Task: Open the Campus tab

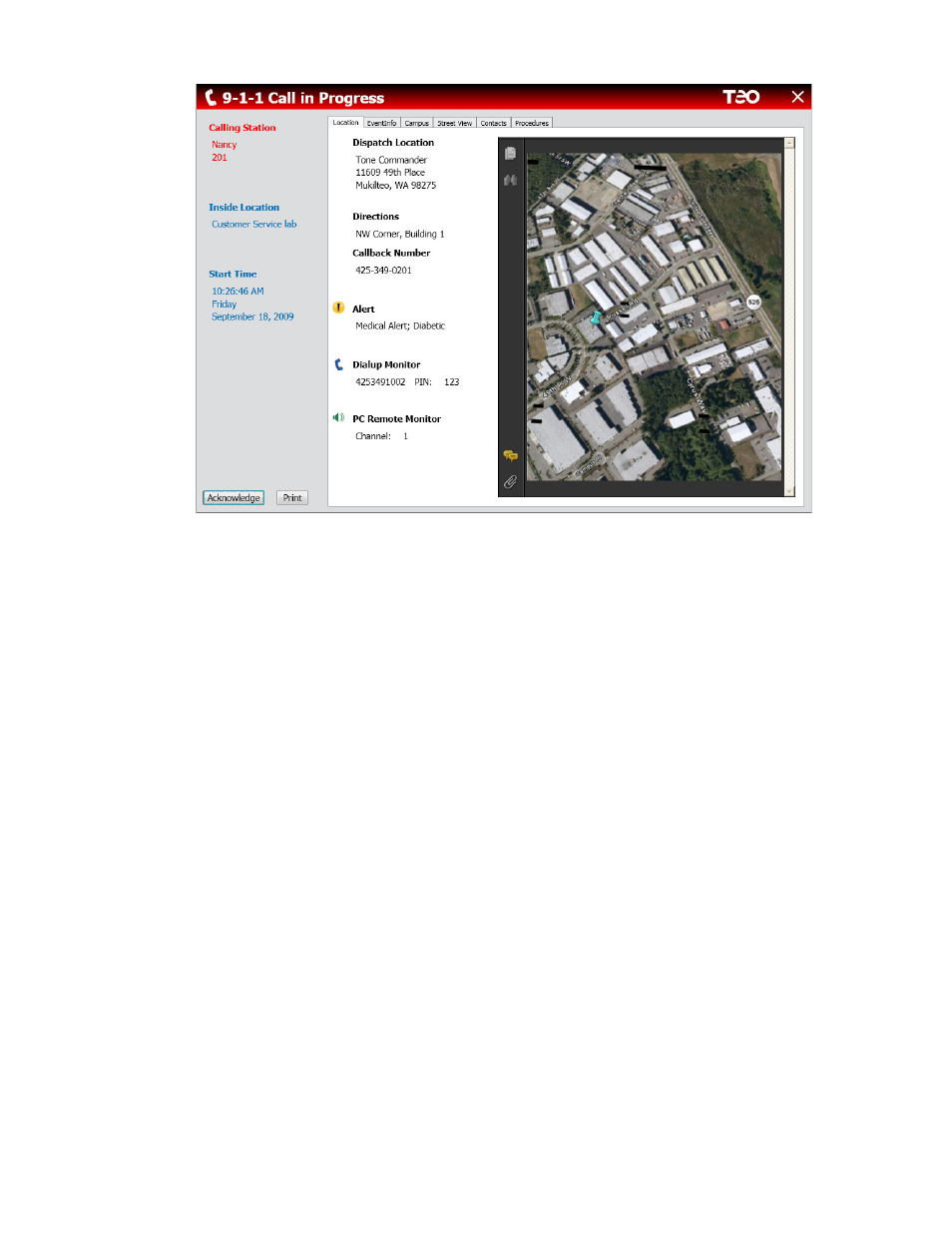Action: coord(416,123)
